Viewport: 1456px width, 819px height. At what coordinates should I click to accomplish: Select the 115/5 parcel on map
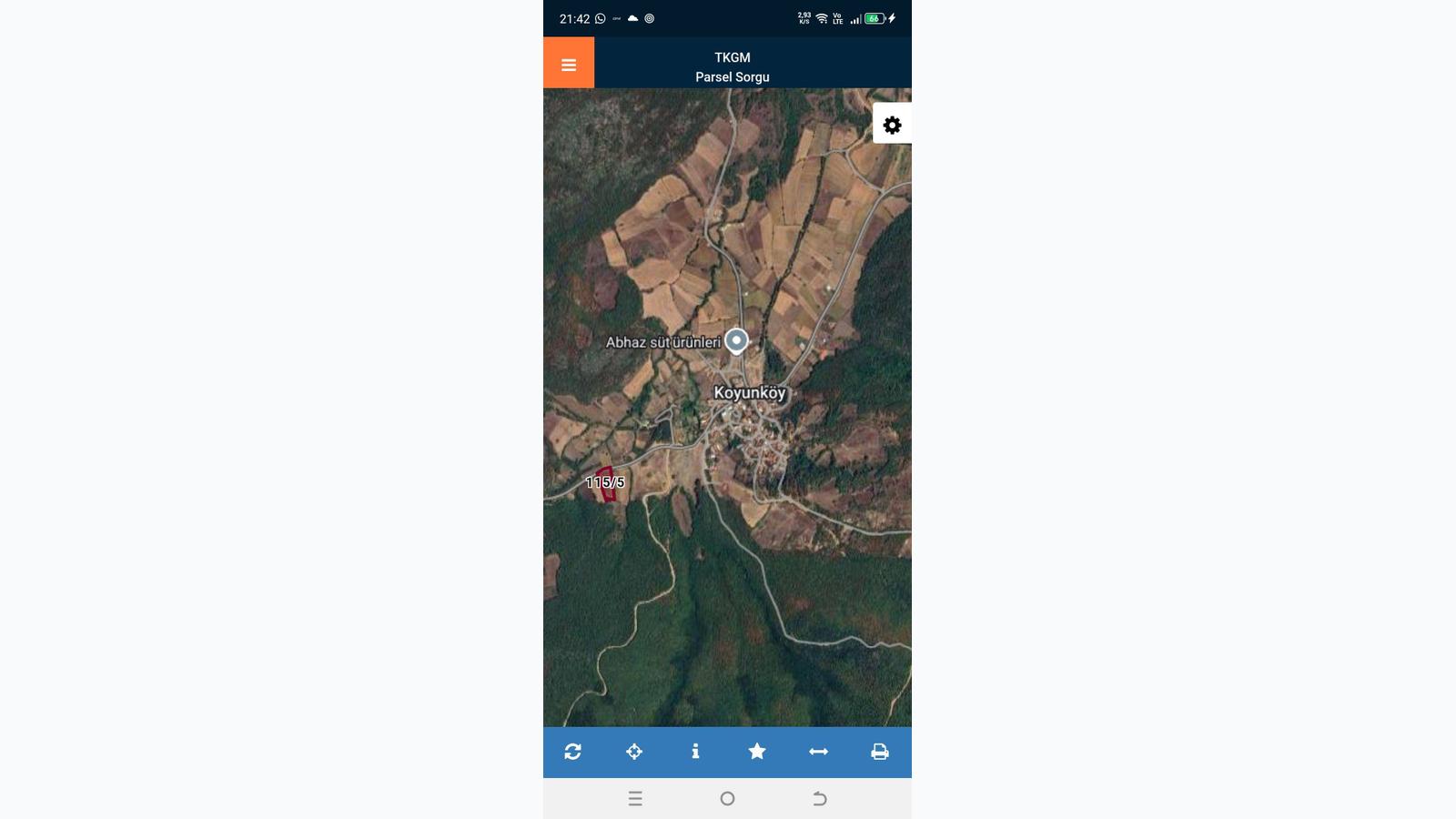[606, 484]
